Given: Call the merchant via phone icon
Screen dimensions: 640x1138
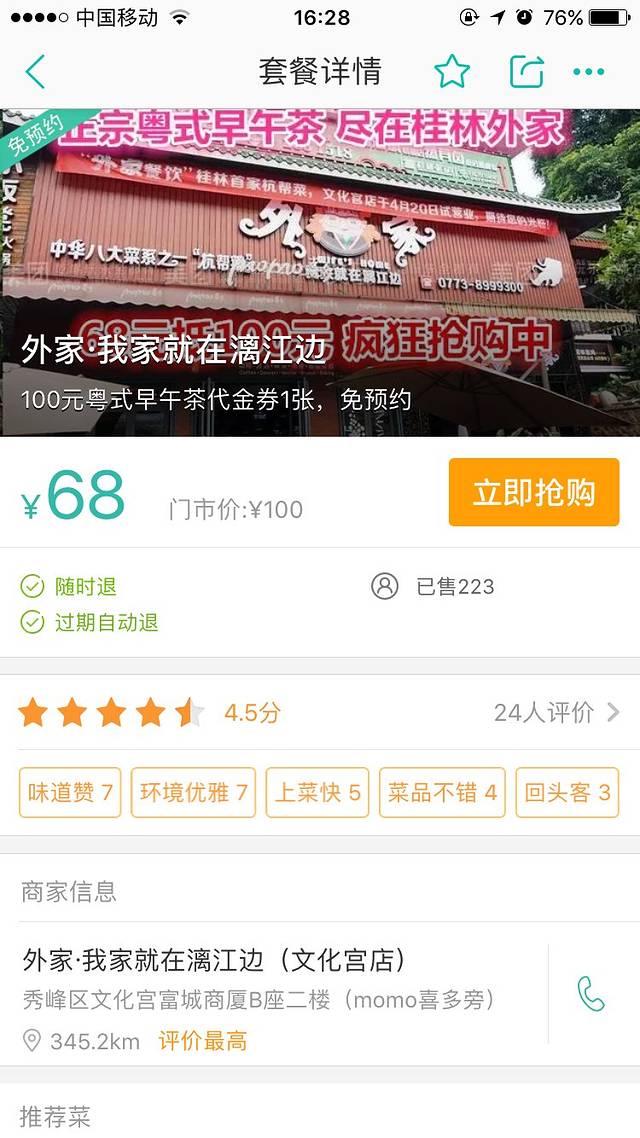Looking at the screenshot, I should click(591, 993).
